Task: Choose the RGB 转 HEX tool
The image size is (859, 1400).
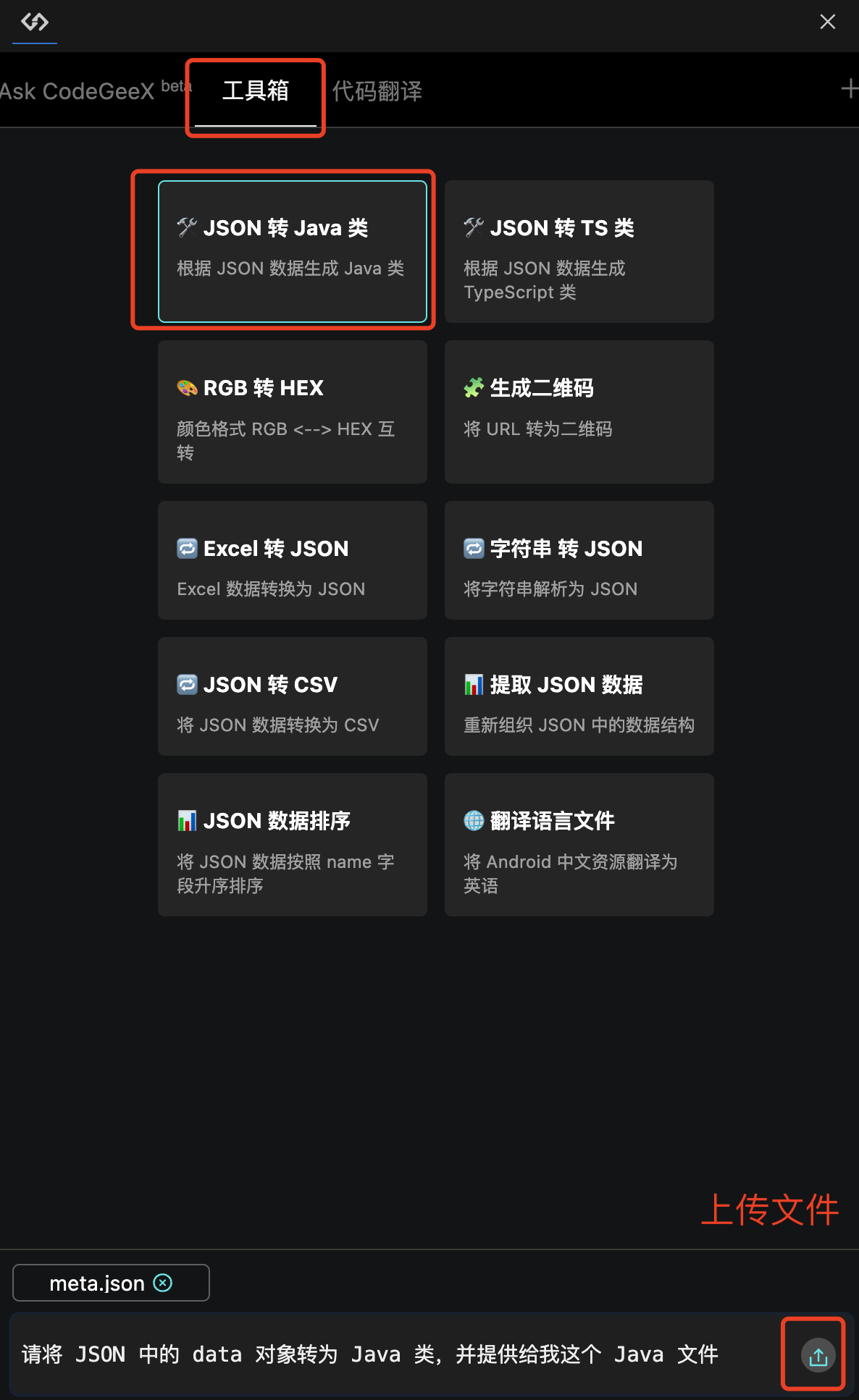Action: 293,411
